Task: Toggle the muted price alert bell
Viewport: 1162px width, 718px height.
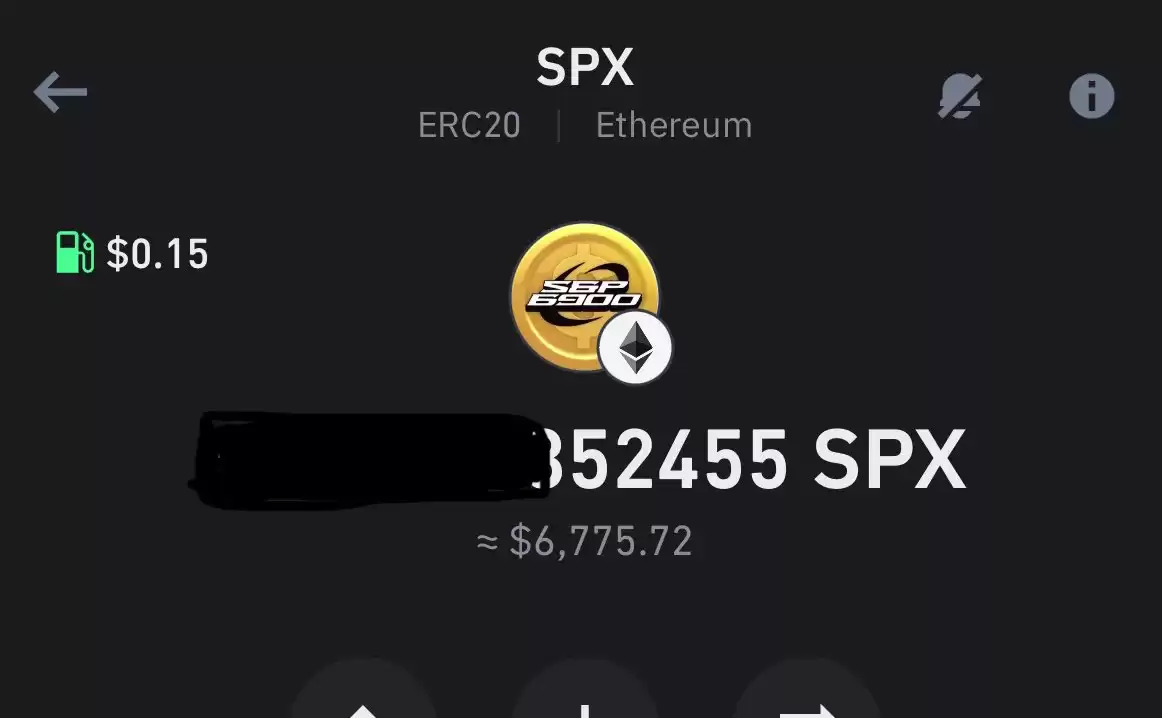Action: click(x=959, y=97)
